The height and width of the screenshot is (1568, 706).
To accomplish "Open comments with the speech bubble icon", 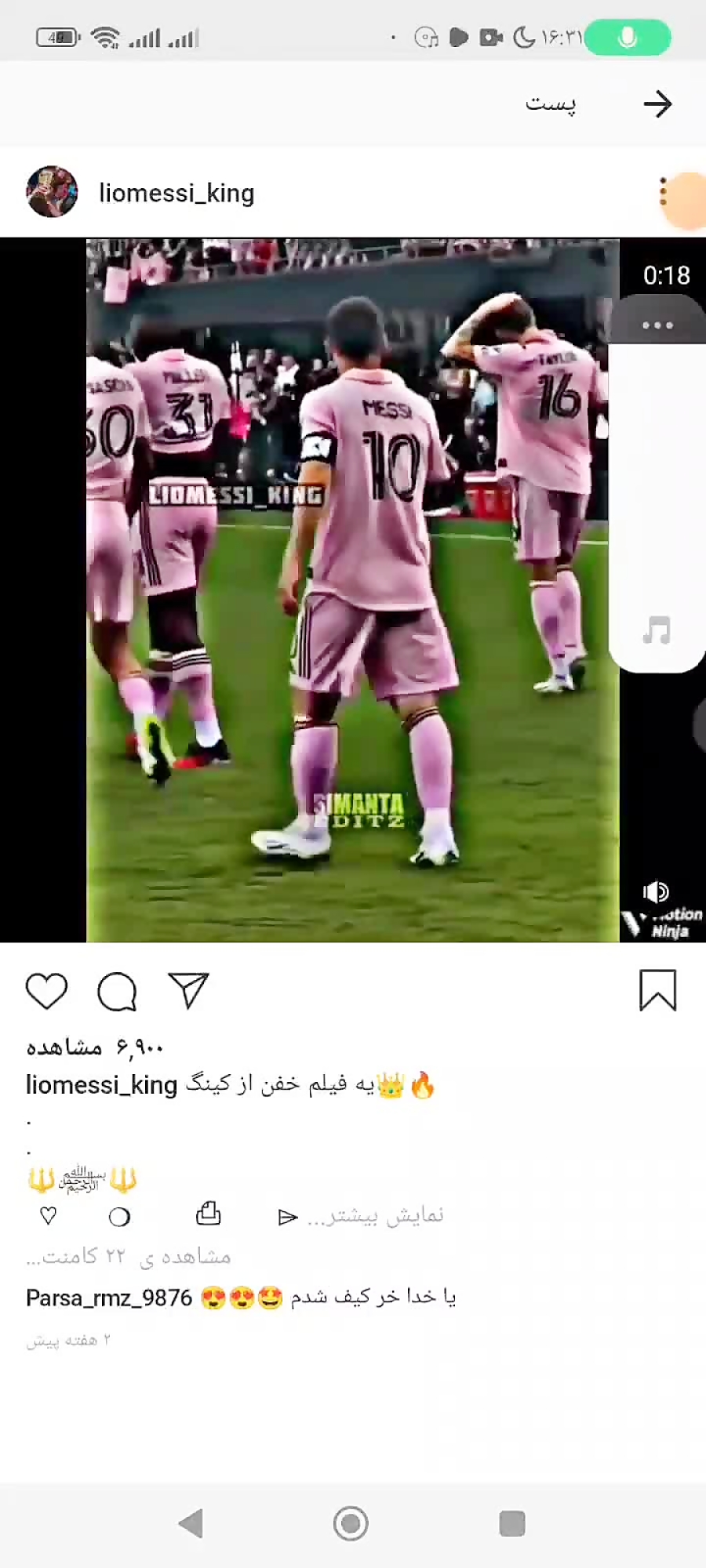I will tap(117, 991).
